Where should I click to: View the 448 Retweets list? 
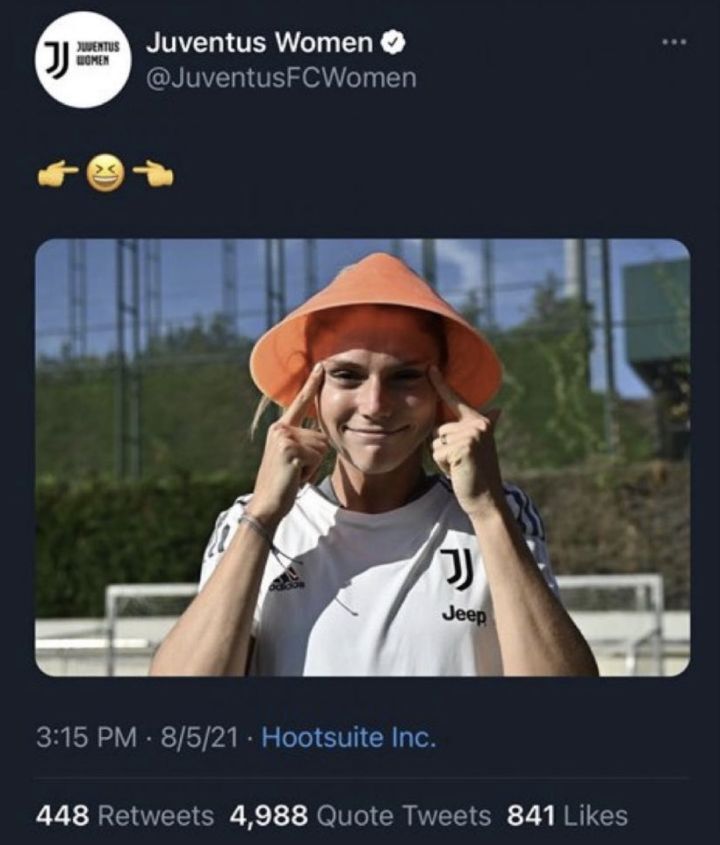point(125,815)
